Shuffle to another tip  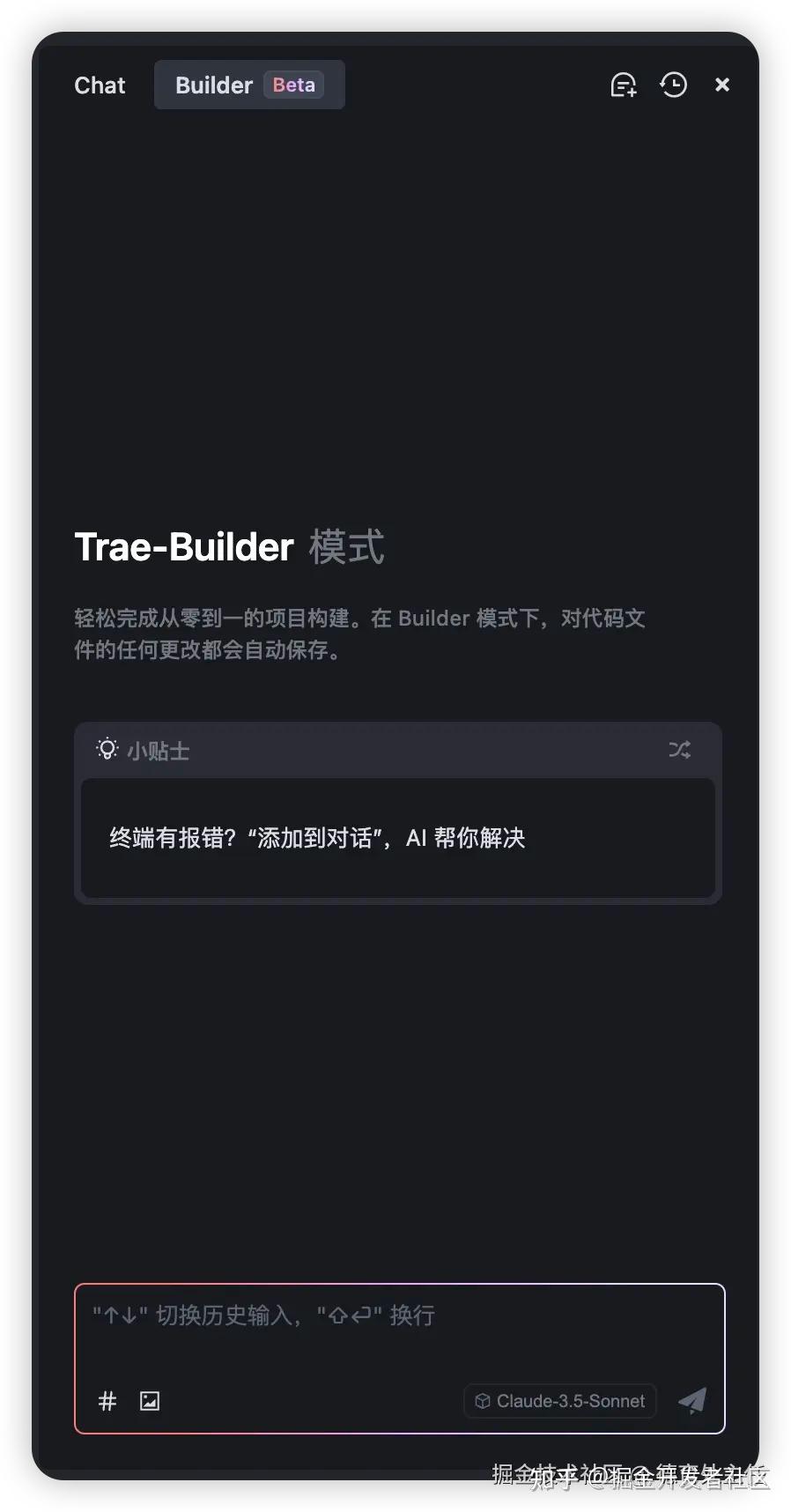pyautogui.click(x=679, y=750)
